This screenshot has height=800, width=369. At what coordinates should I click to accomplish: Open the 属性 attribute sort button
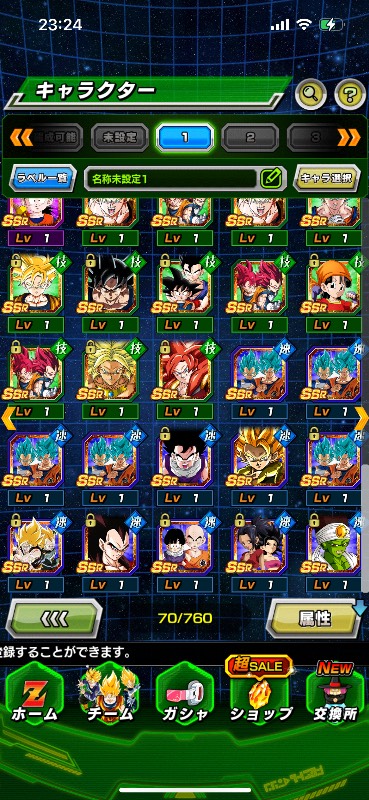[315, 618]
